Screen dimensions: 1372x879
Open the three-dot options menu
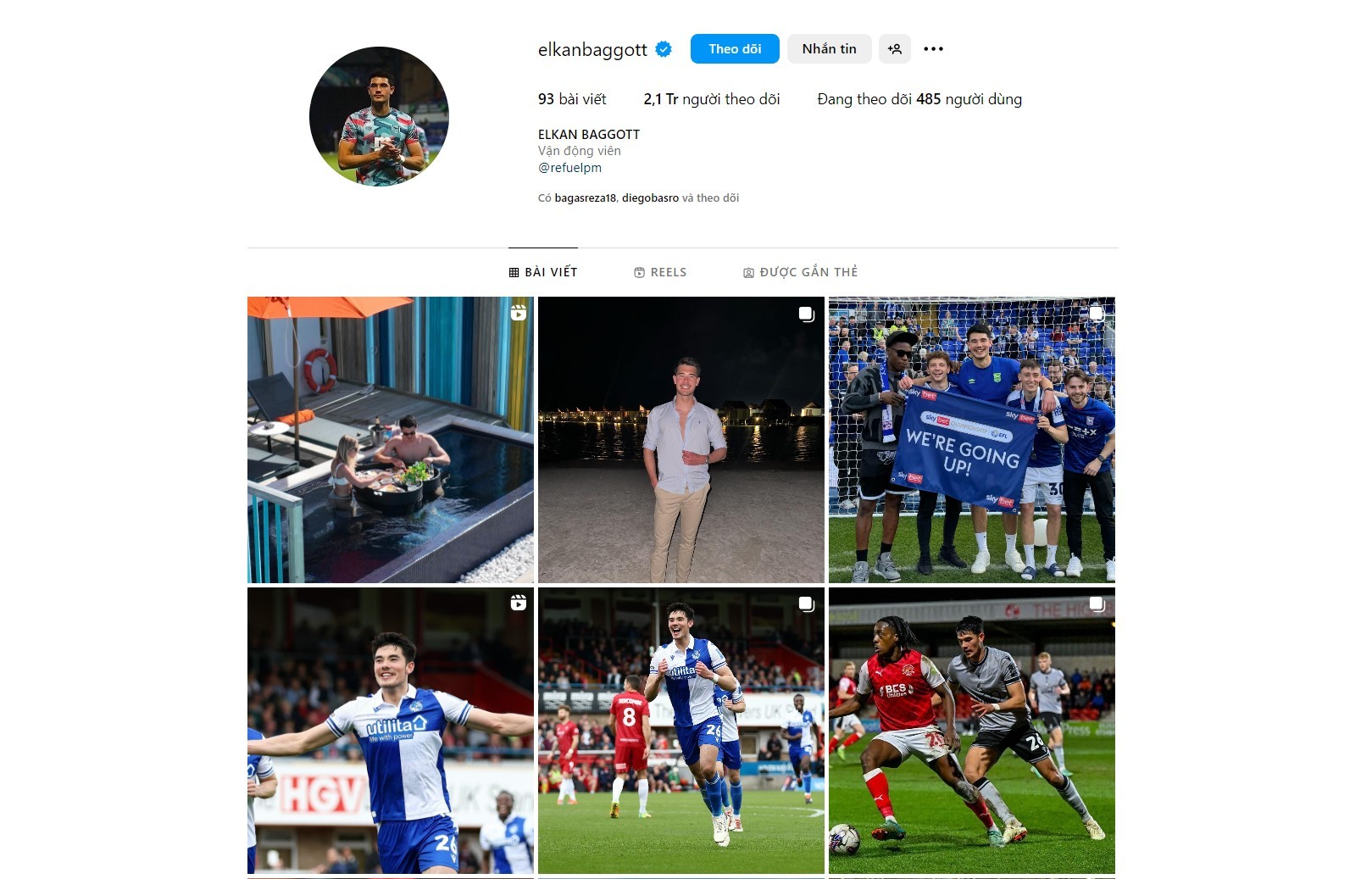[x=933, y=49]
